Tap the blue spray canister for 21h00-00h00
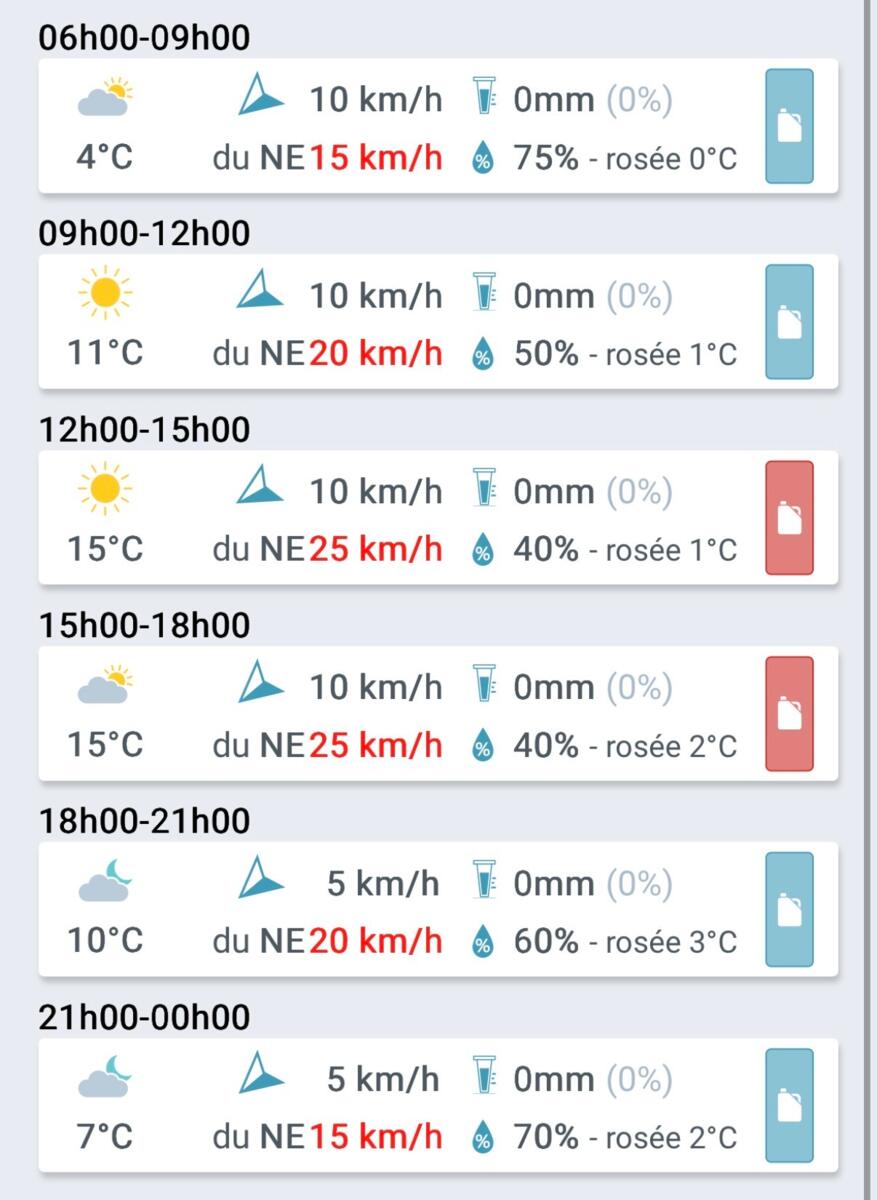The width and height of the screenshot is (877, 1200). pos(789,1107)
